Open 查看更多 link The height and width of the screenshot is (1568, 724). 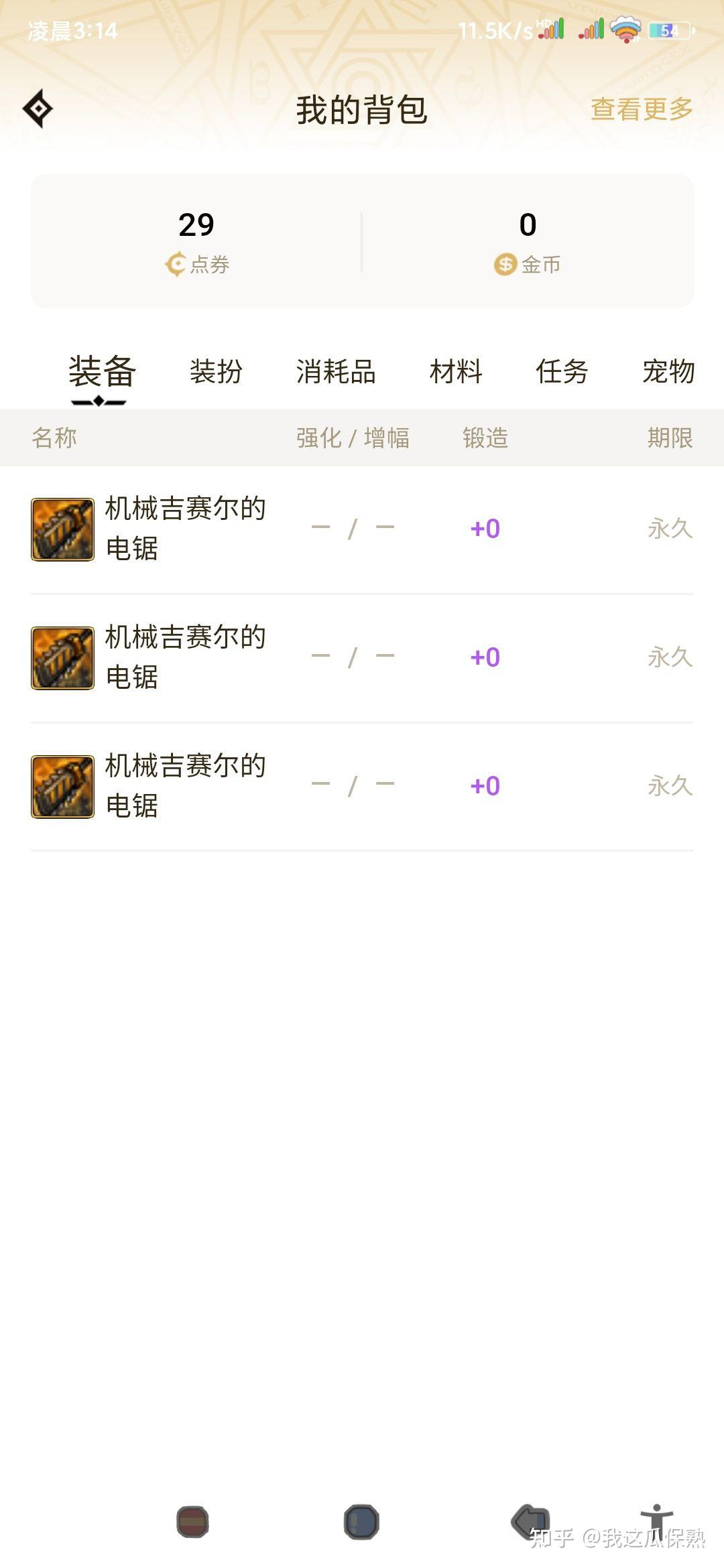641,109
